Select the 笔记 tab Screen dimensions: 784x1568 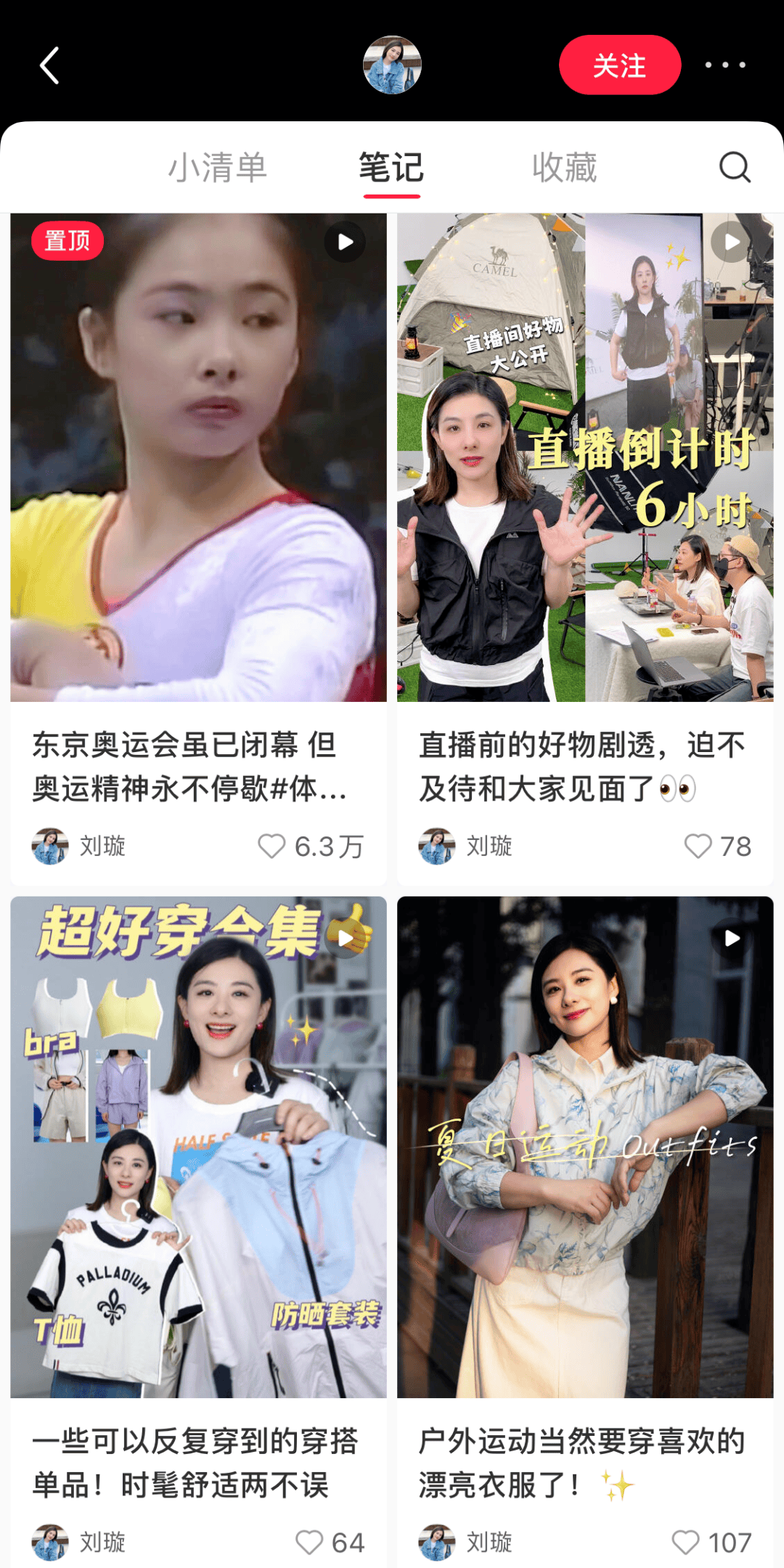[x=391, y=168]
